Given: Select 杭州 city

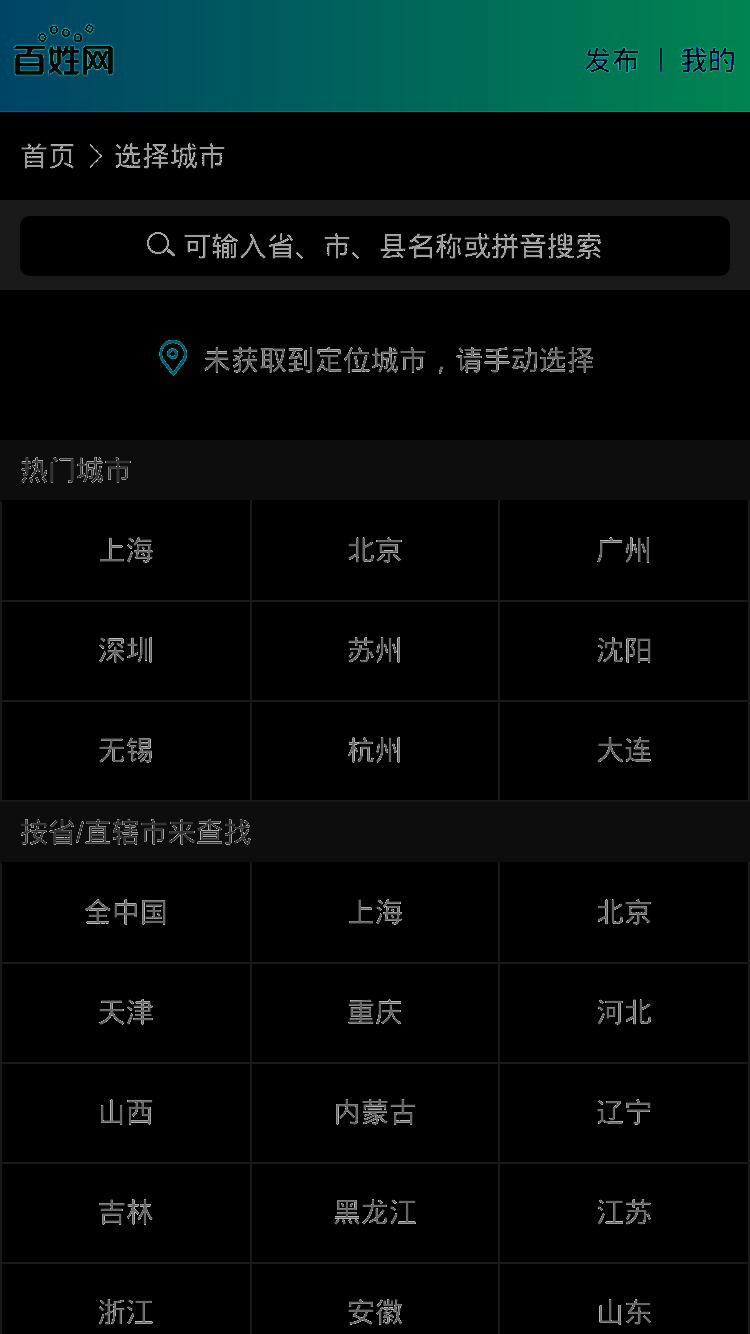Looking at the screenshot, I should click(375, 750).
